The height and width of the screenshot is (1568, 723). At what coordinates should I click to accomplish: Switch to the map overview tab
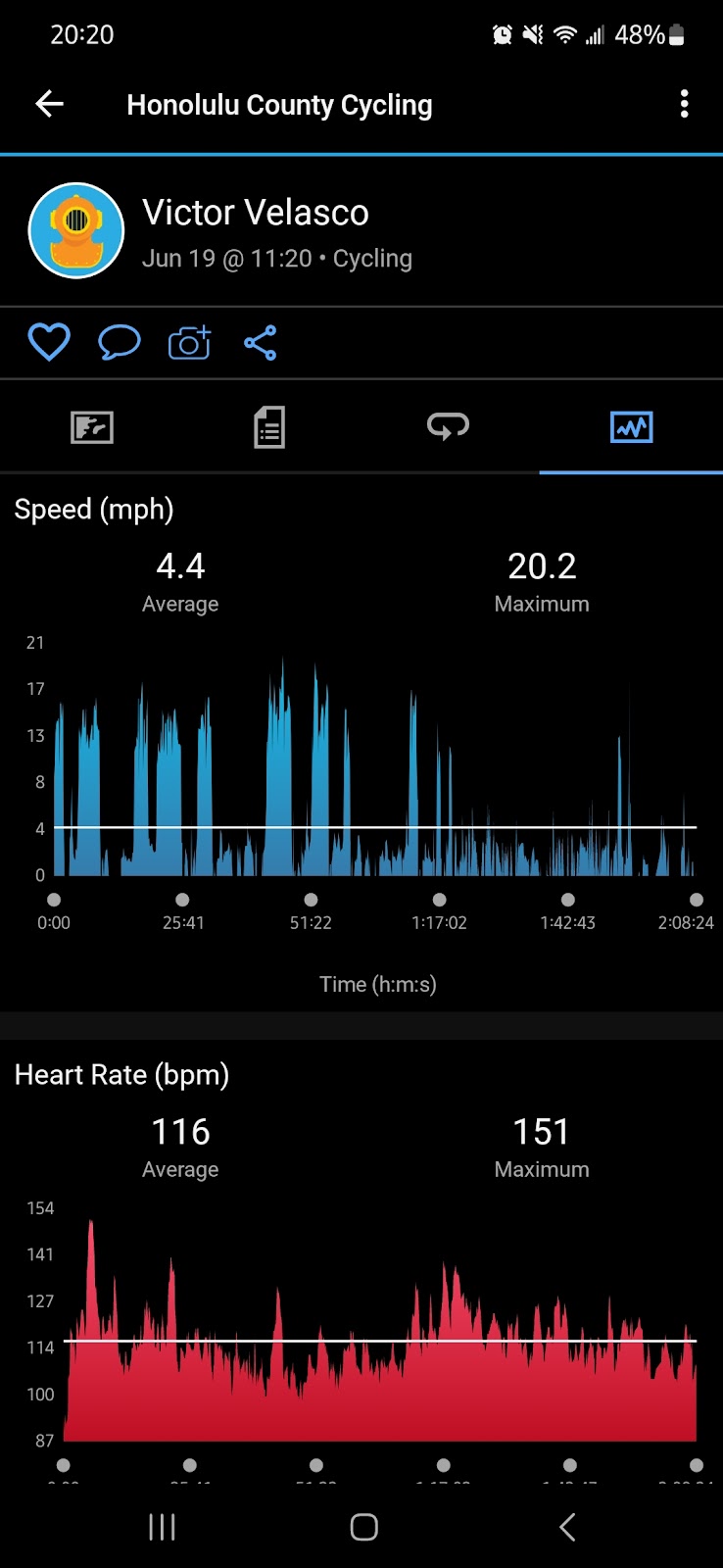pos(91,427)
